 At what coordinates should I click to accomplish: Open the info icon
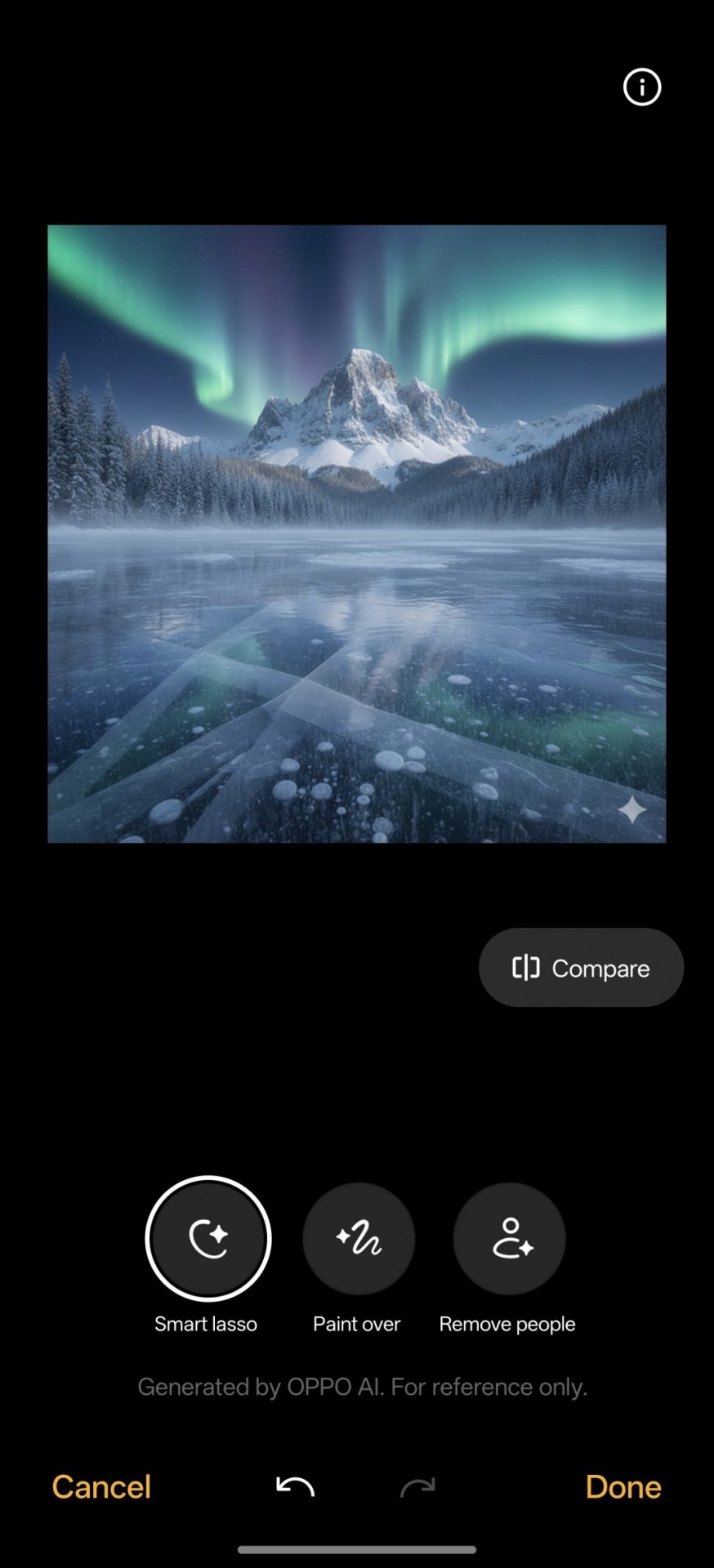pyautogui.click(x=641, y=87)
